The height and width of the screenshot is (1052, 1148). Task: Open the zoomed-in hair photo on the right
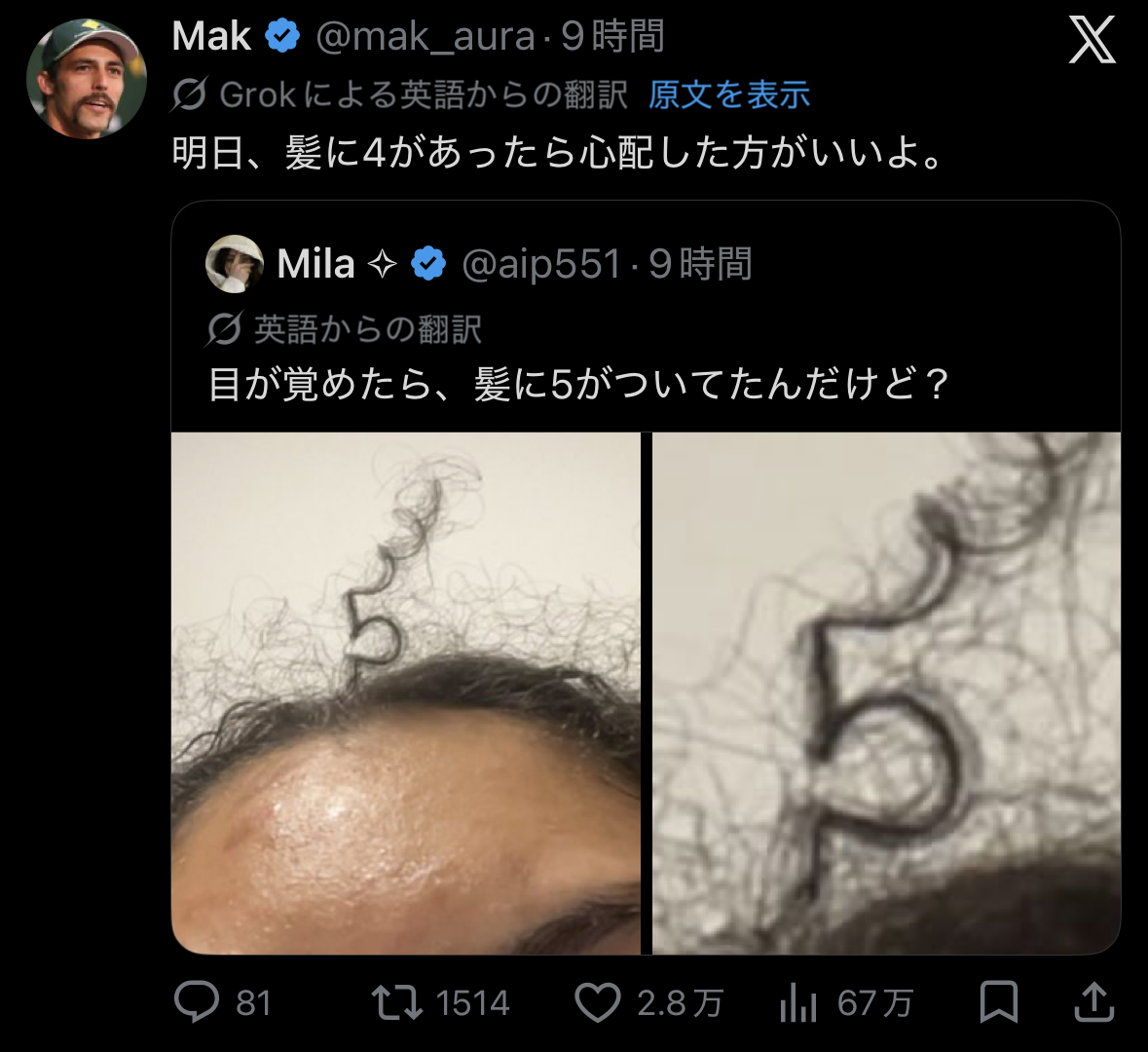[x=886, y=694]
